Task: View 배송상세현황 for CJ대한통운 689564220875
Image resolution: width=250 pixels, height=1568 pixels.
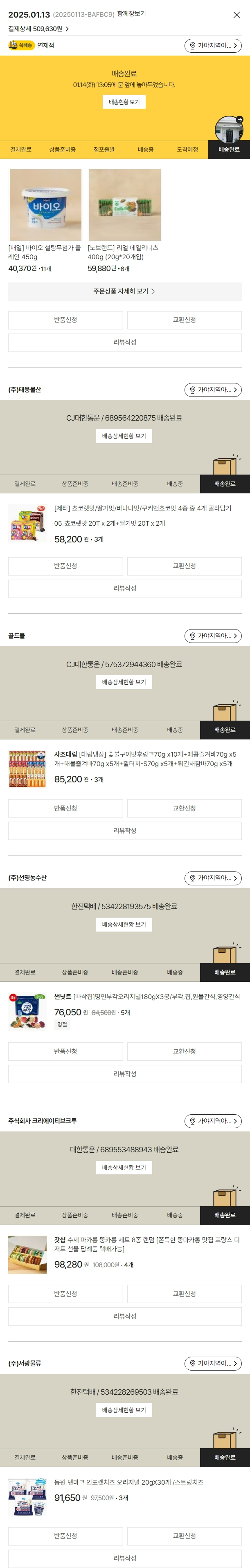Action: 124,437
